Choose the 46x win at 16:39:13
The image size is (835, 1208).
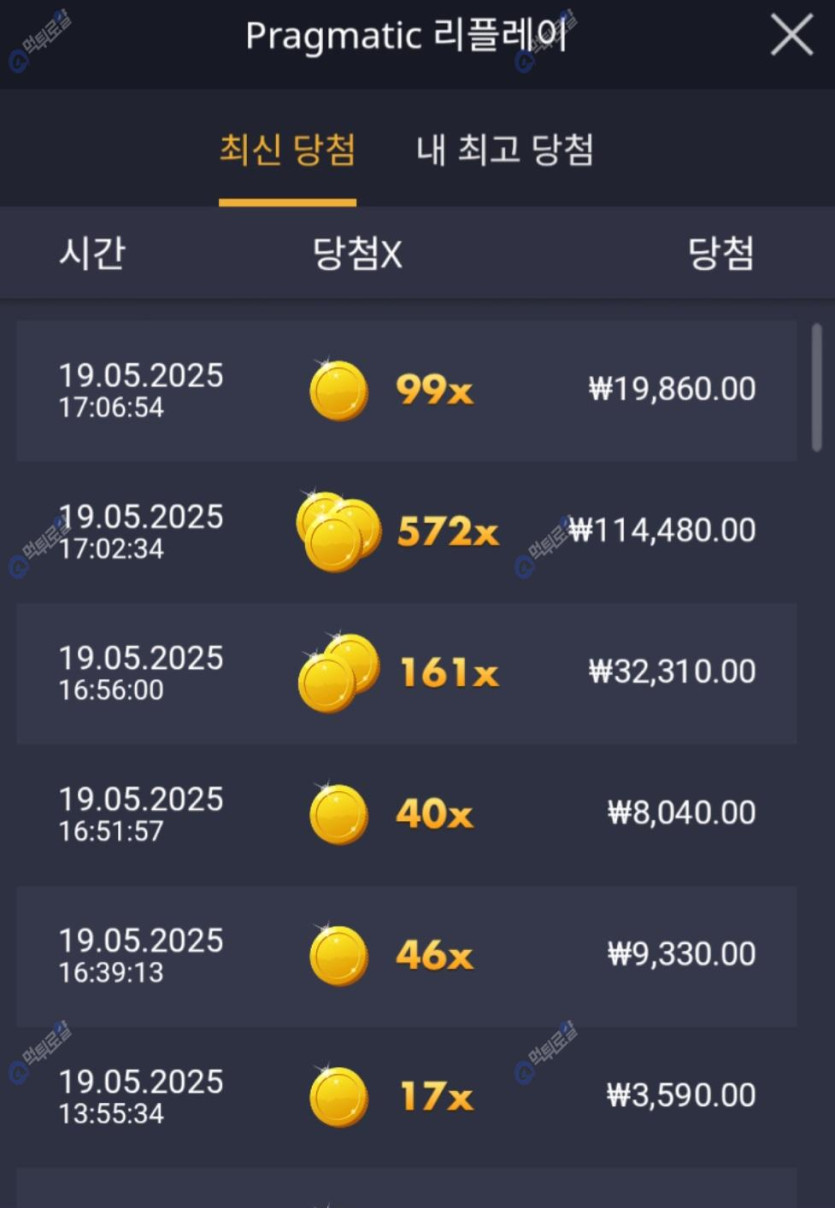[x=406, y=955]
